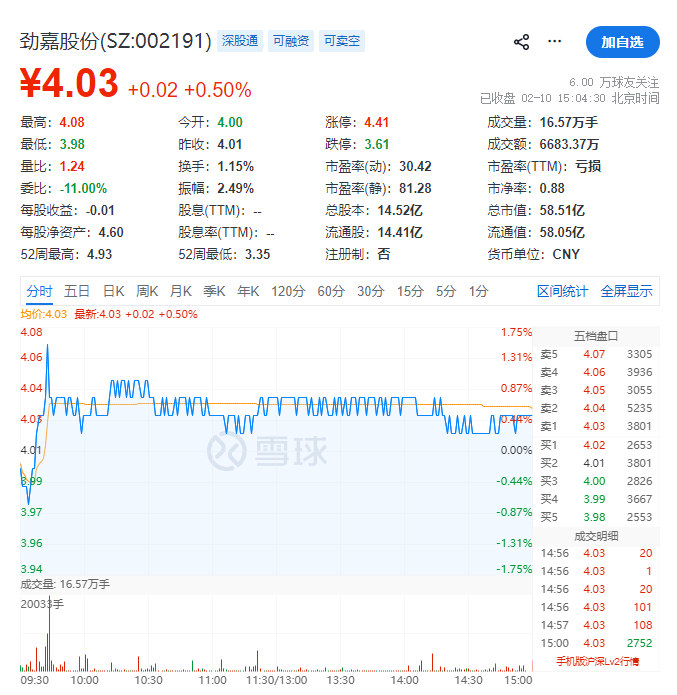Open the three-dot overflow menu

click(555, 42)
